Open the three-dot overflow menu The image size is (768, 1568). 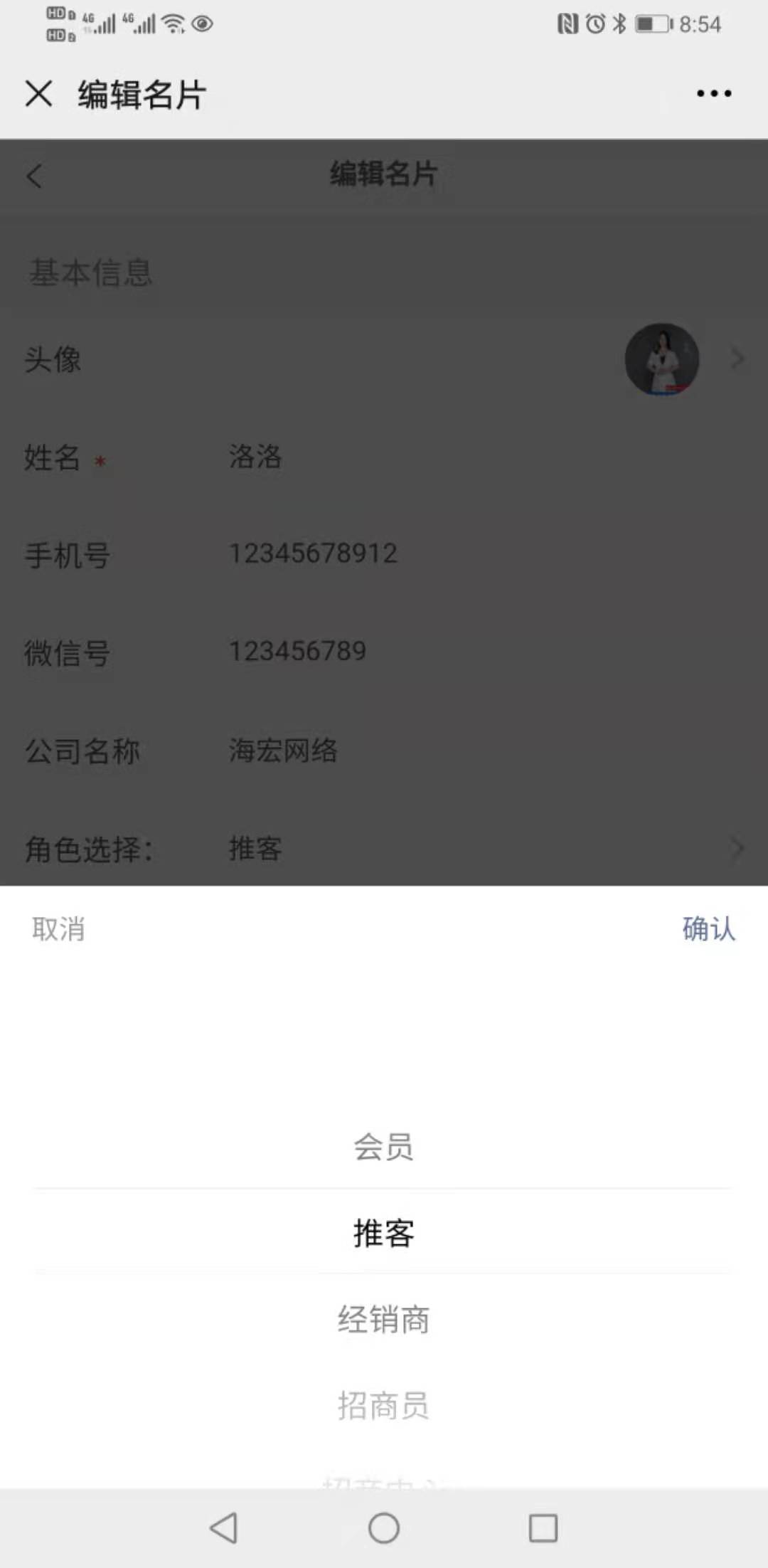coord(714,93)
